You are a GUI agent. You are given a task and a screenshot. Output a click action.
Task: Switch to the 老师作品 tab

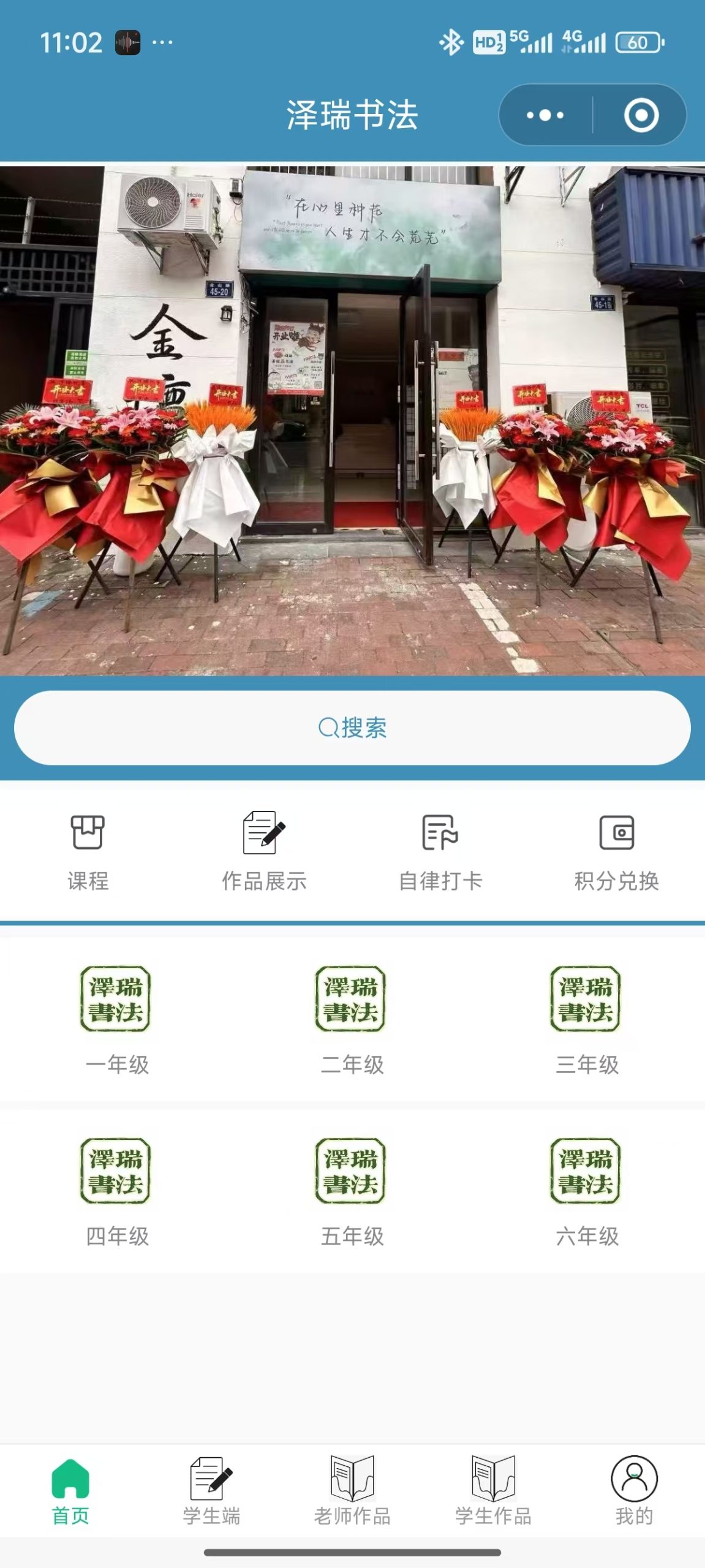click(352, 1491)
